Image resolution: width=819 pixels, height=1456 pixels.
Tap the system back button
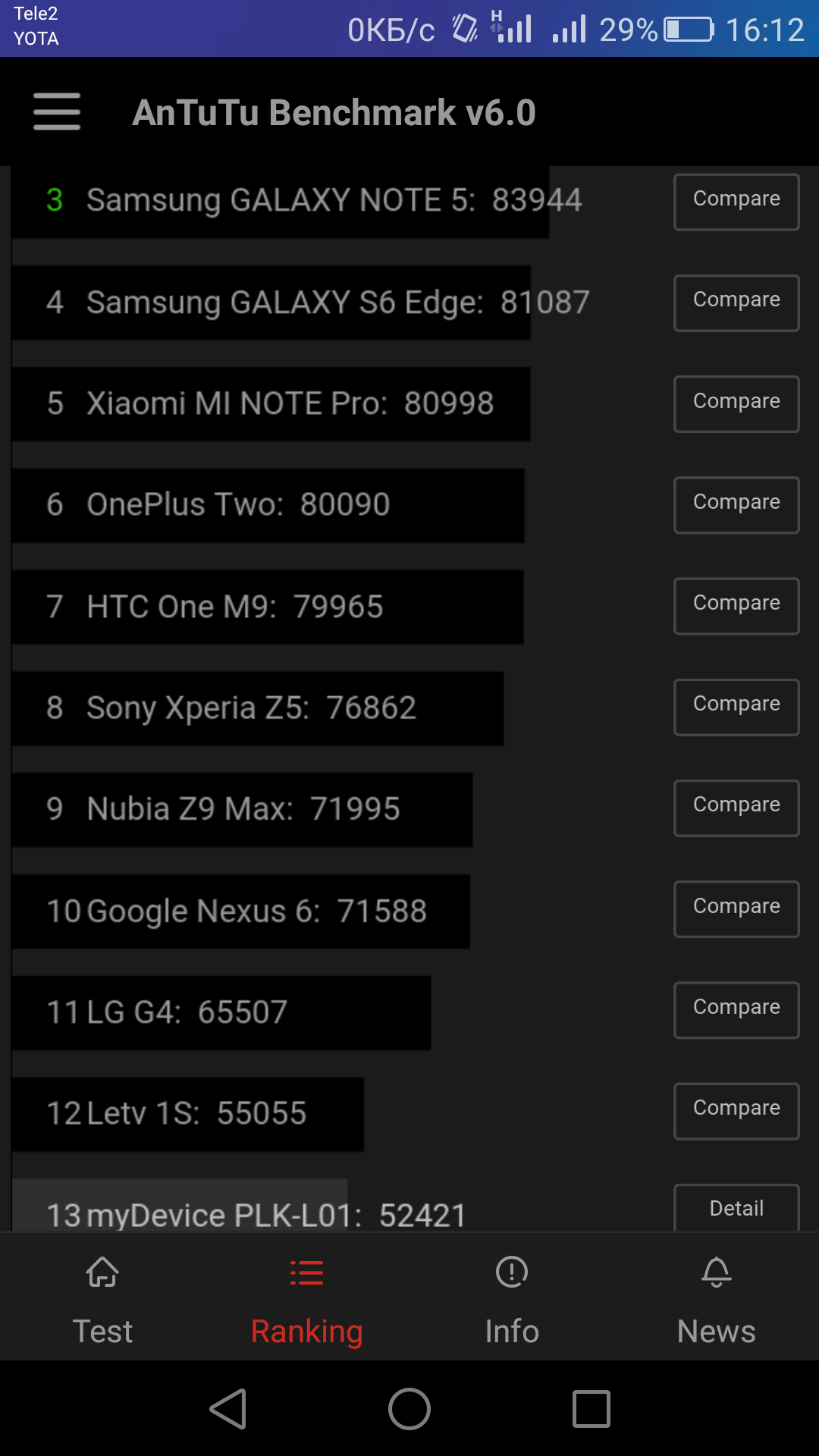227,1409
